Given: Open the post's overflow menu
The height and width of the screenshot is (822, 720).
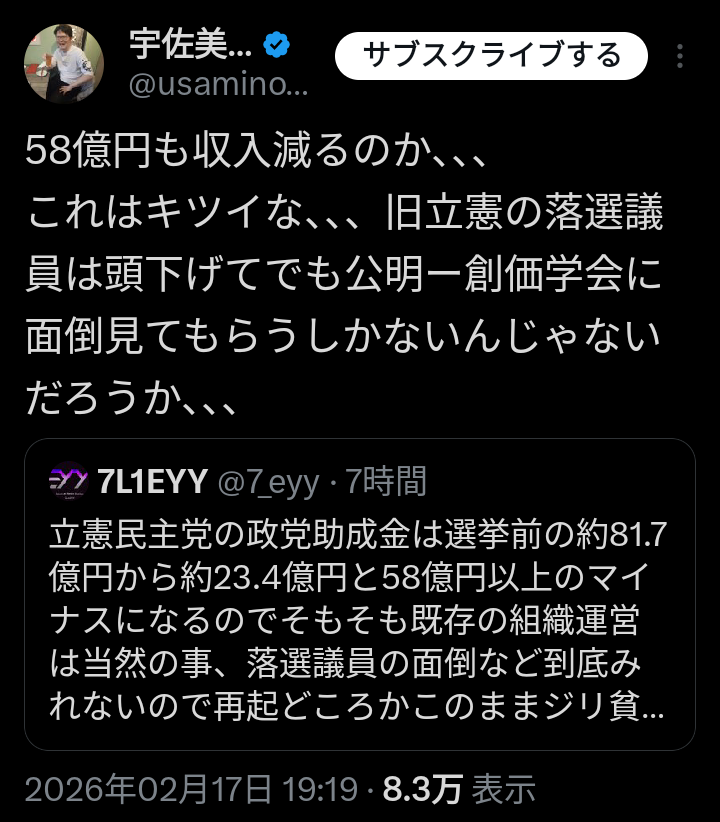Looking at the screenshot, I should (x=681, y=55).
